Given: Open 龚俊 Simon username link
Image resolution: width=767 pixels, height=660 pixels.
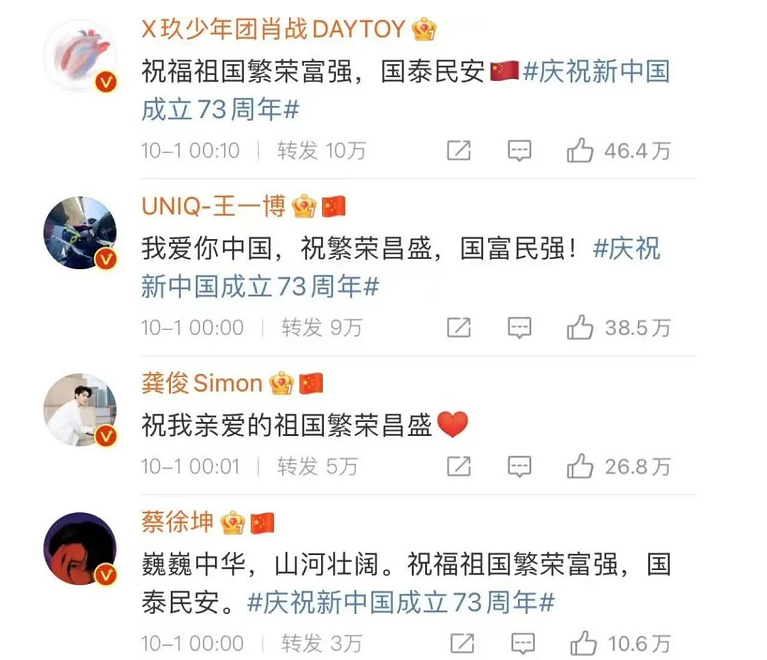Looking at the screenshot, I should coord(202,383).
